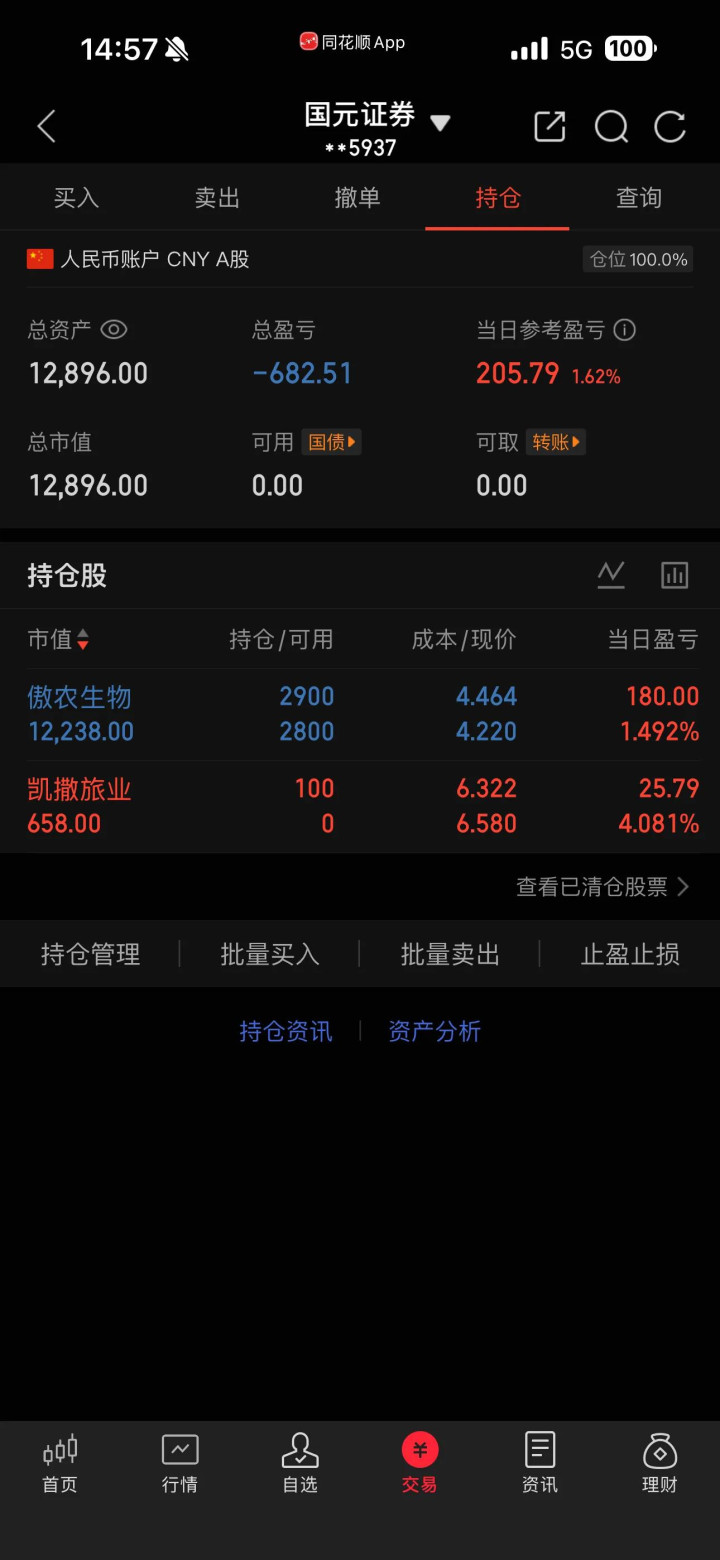
Task: Open 资产分析 link
Action: point(434,1031)
